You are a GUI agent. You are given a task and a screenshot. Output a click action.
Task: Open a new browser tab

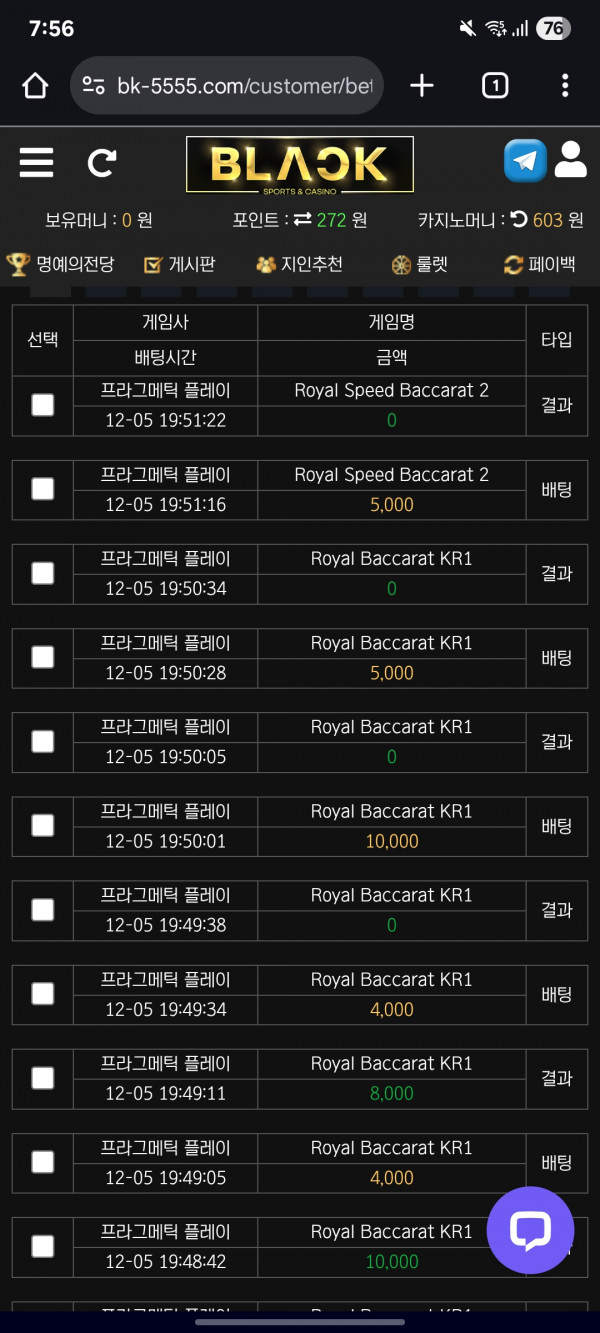(x=422, y=86)
